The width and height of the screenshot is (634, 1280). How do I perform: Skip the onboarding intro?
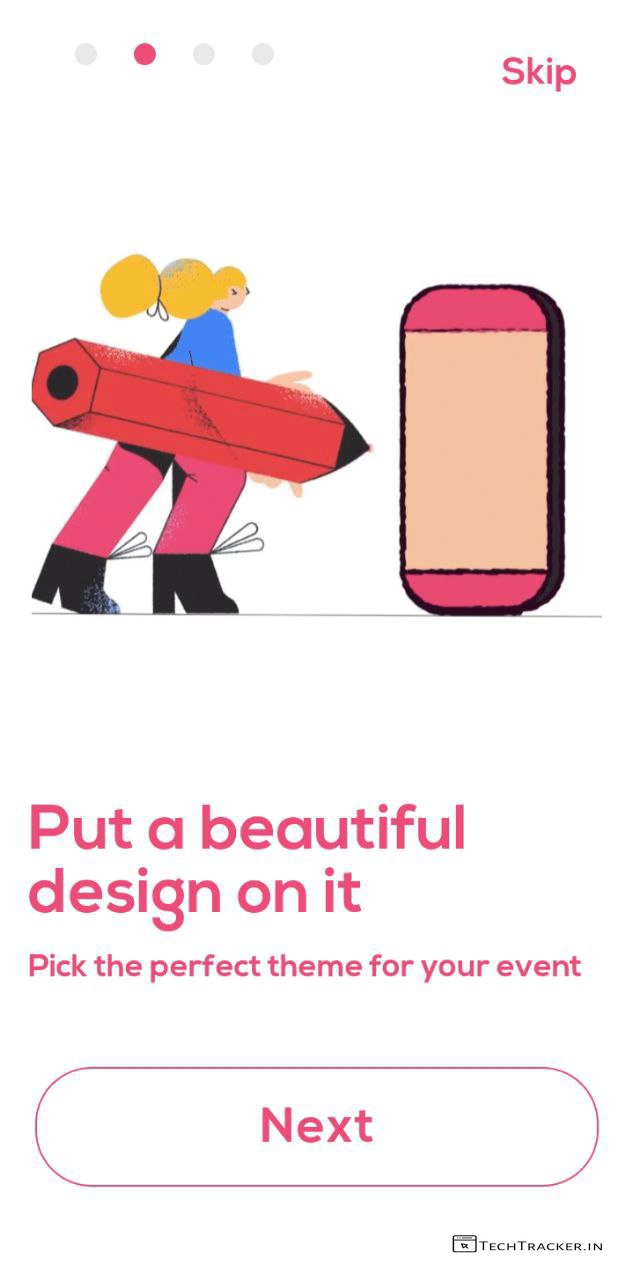tap(538, 72)
